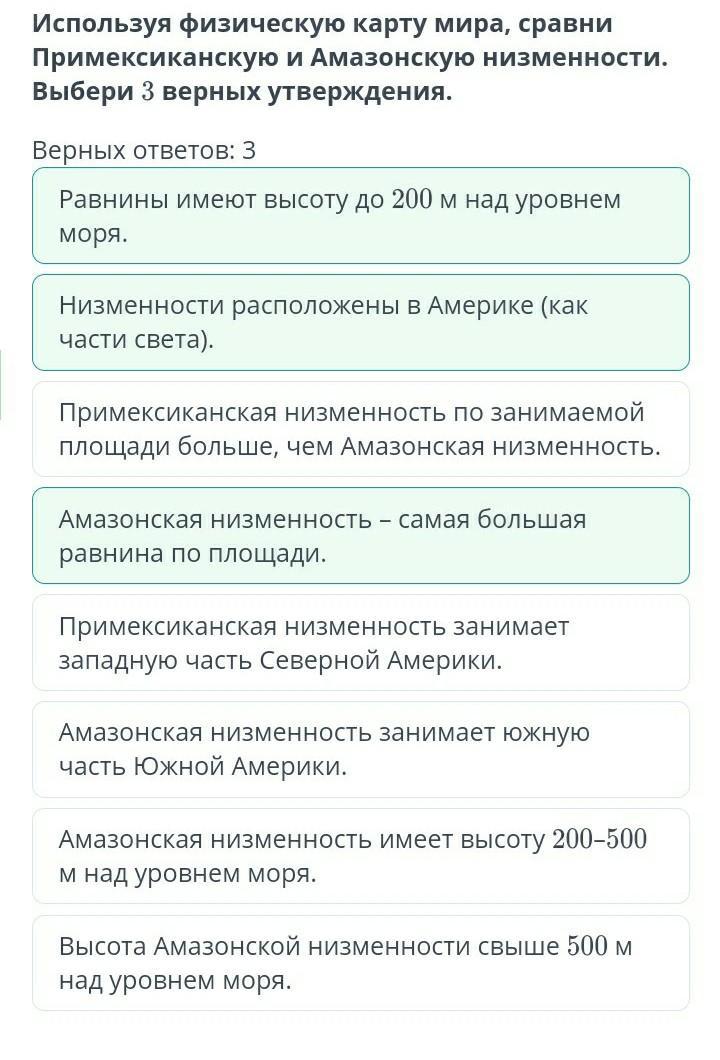Choose 'Амазонская низменность имеет высоту 200–500 м'

tap(360, 856)
